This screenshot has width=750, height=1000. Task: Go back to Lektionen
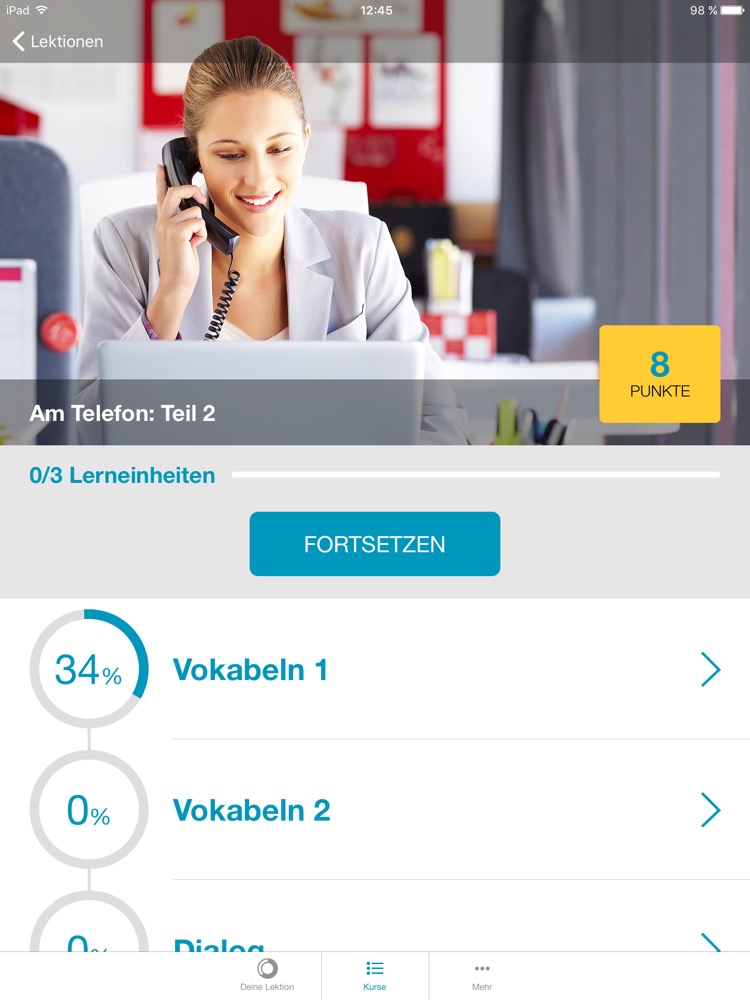(57, 42)
